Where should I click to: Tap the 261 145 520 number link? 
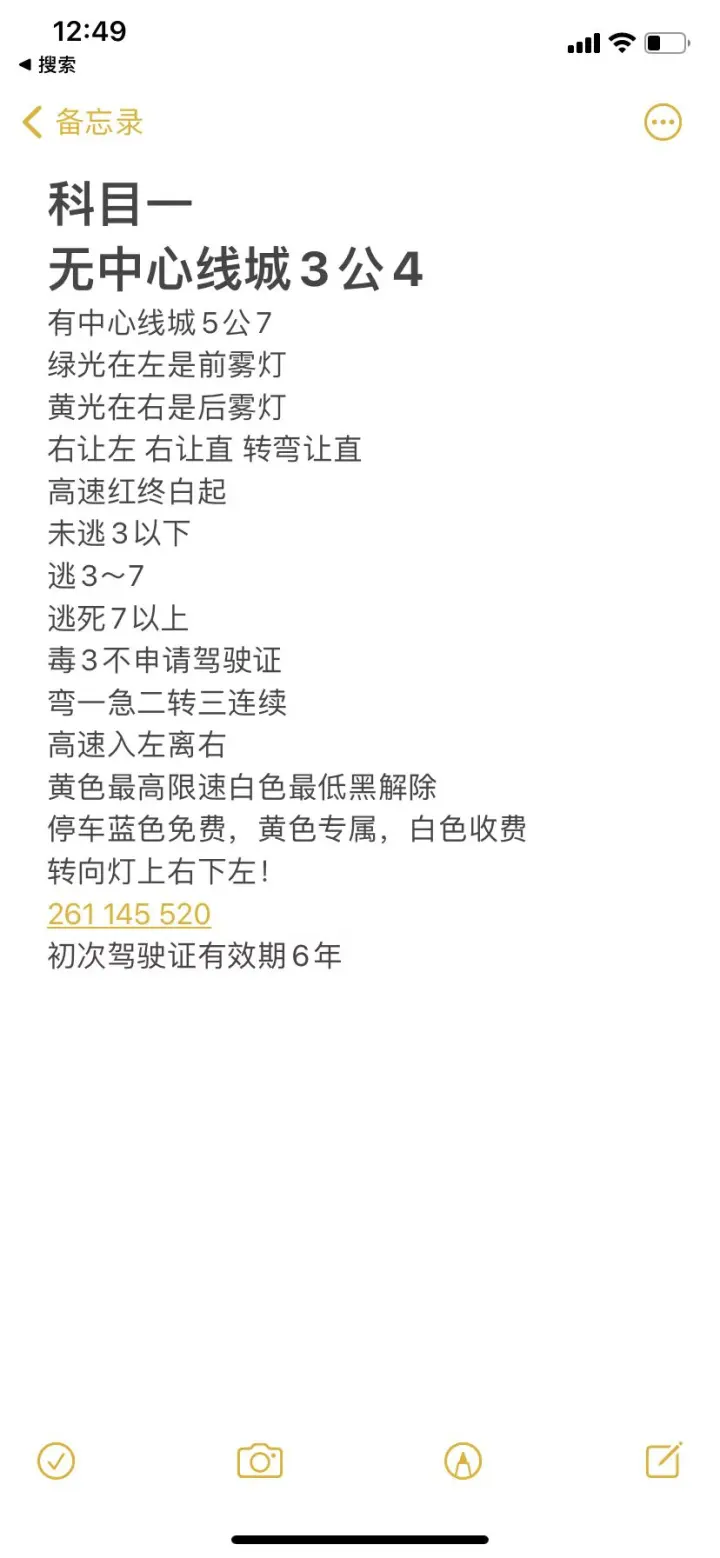(129, 914)
